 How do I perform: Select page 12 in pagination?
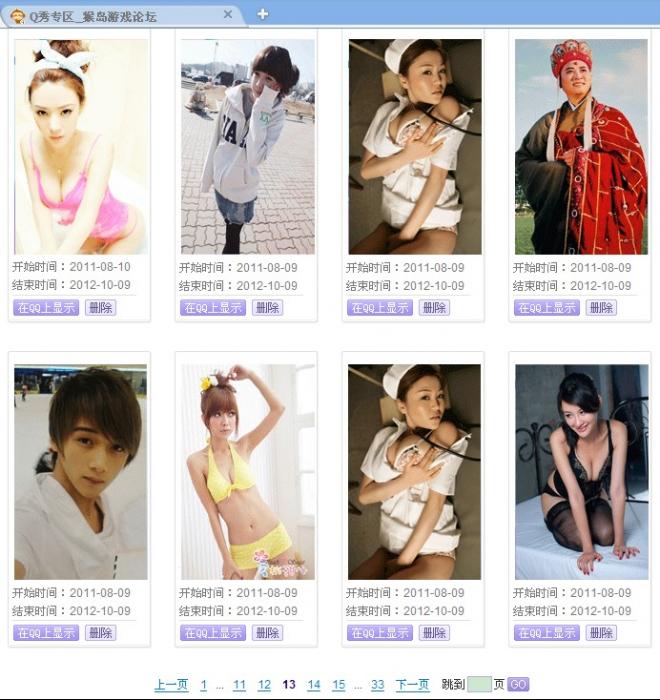[264, 685]
